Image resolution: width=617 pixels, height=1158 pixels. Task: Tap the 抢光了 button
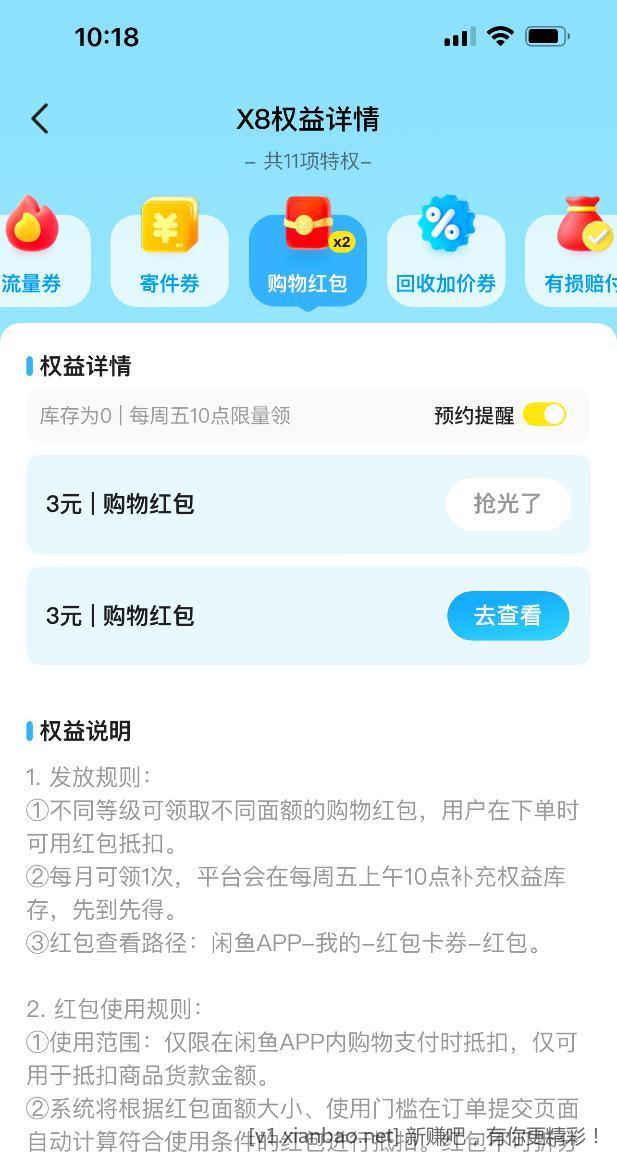(x=508, y=504)
